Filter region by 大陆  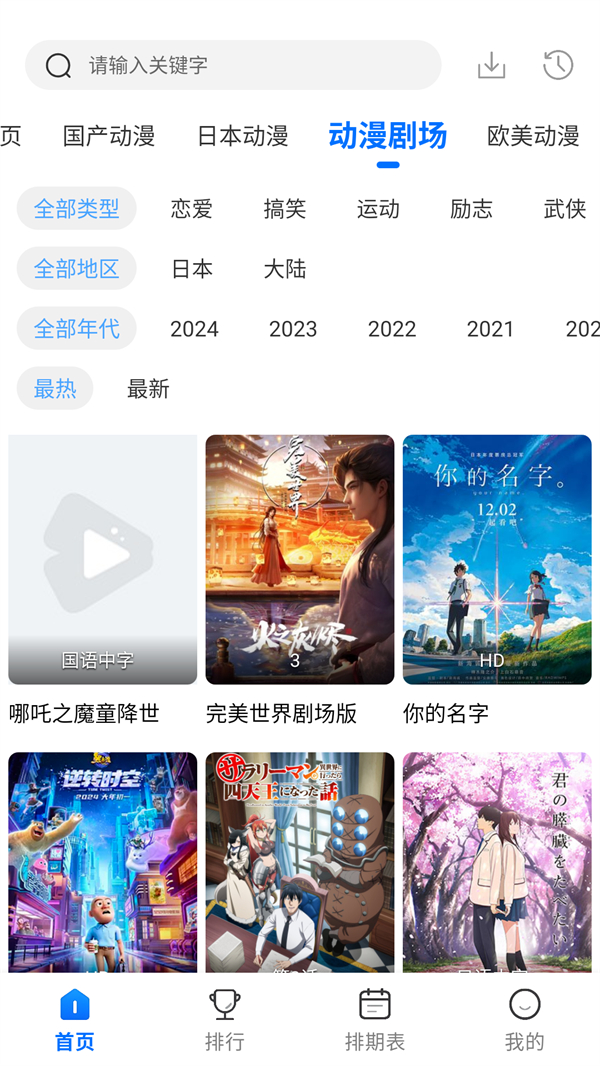(285, 269)
